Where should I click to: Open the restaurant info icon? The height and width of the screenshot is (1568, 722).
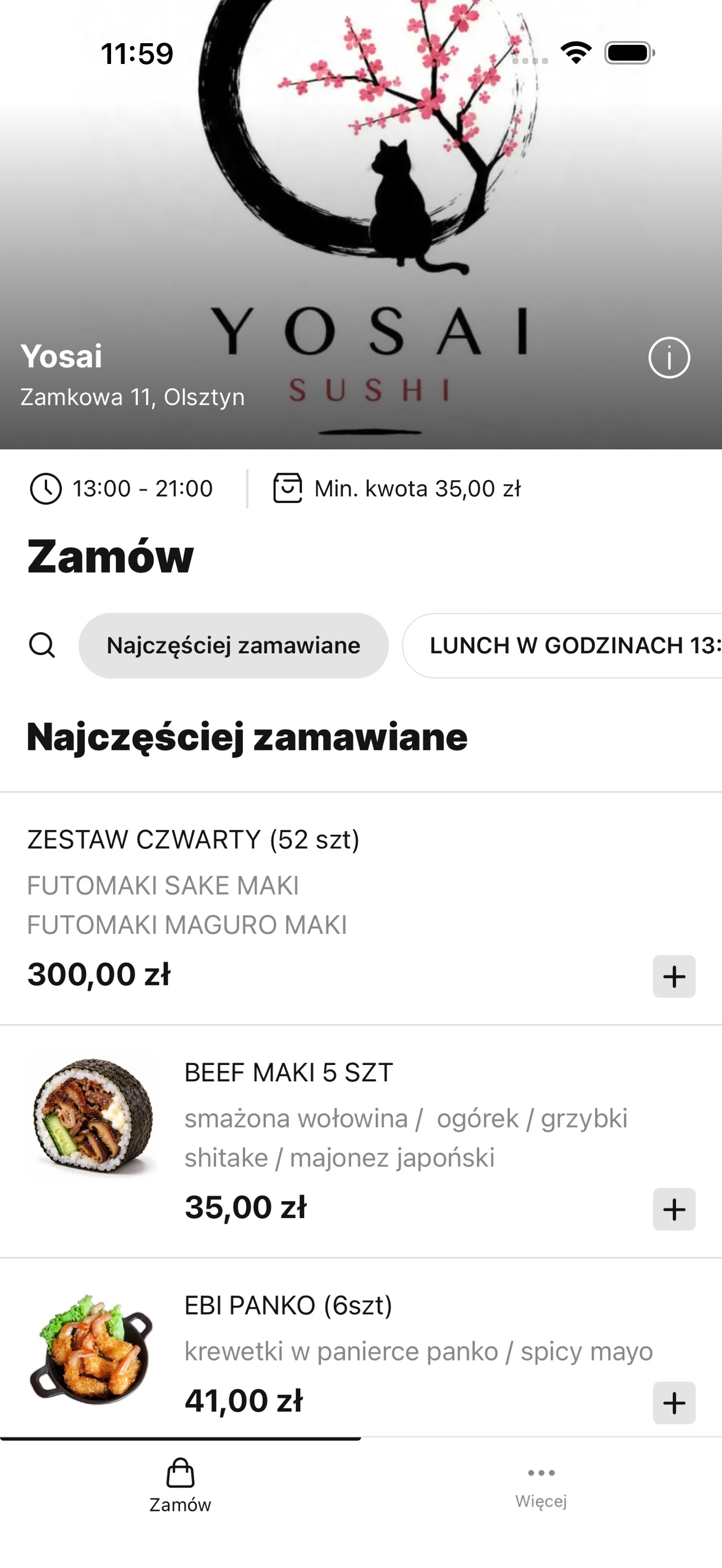pos(669,357)
